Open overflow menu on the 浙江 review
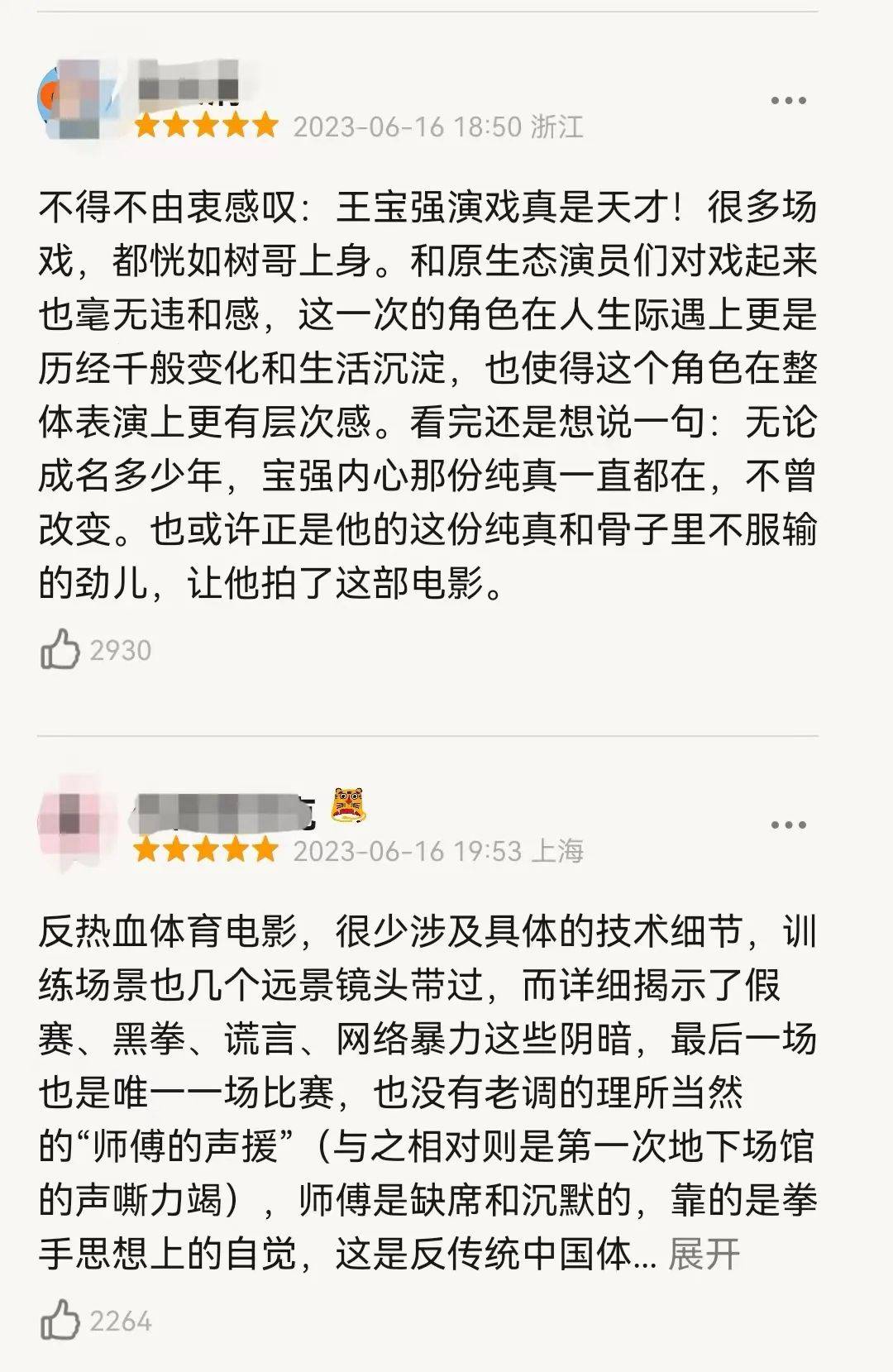This screenshot has width=893, height=1372. (787, 101)
